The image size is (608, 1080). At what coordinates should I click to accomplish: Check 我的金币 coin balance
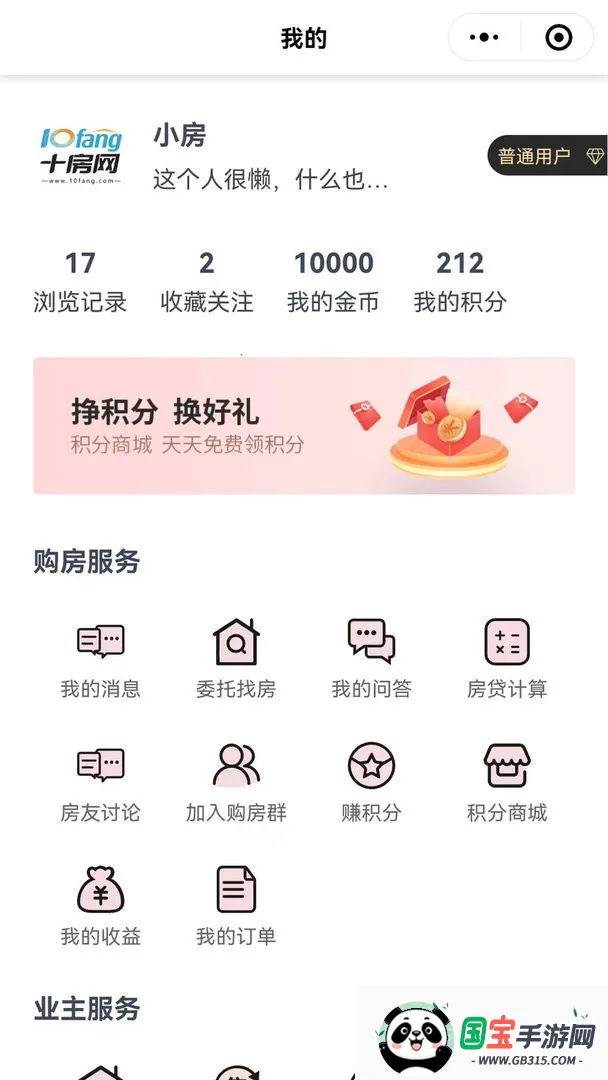(333, 282)
